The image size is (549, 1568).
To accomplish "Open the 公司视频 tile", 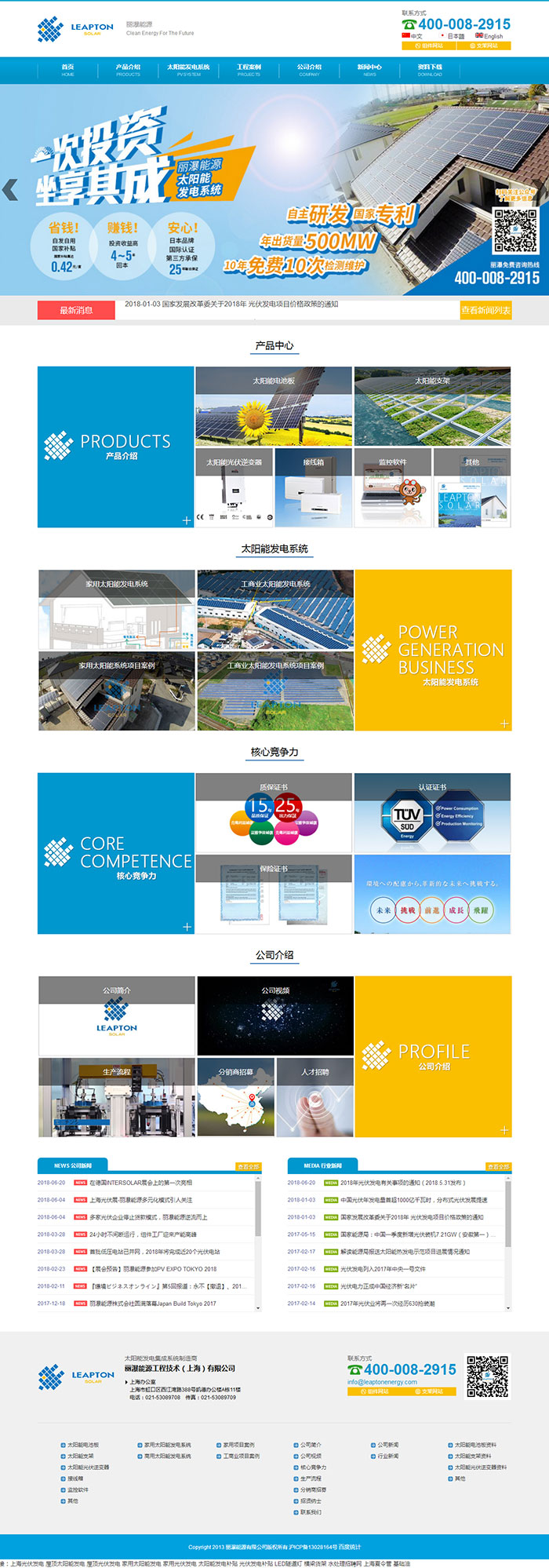I will click(275, 1016).
